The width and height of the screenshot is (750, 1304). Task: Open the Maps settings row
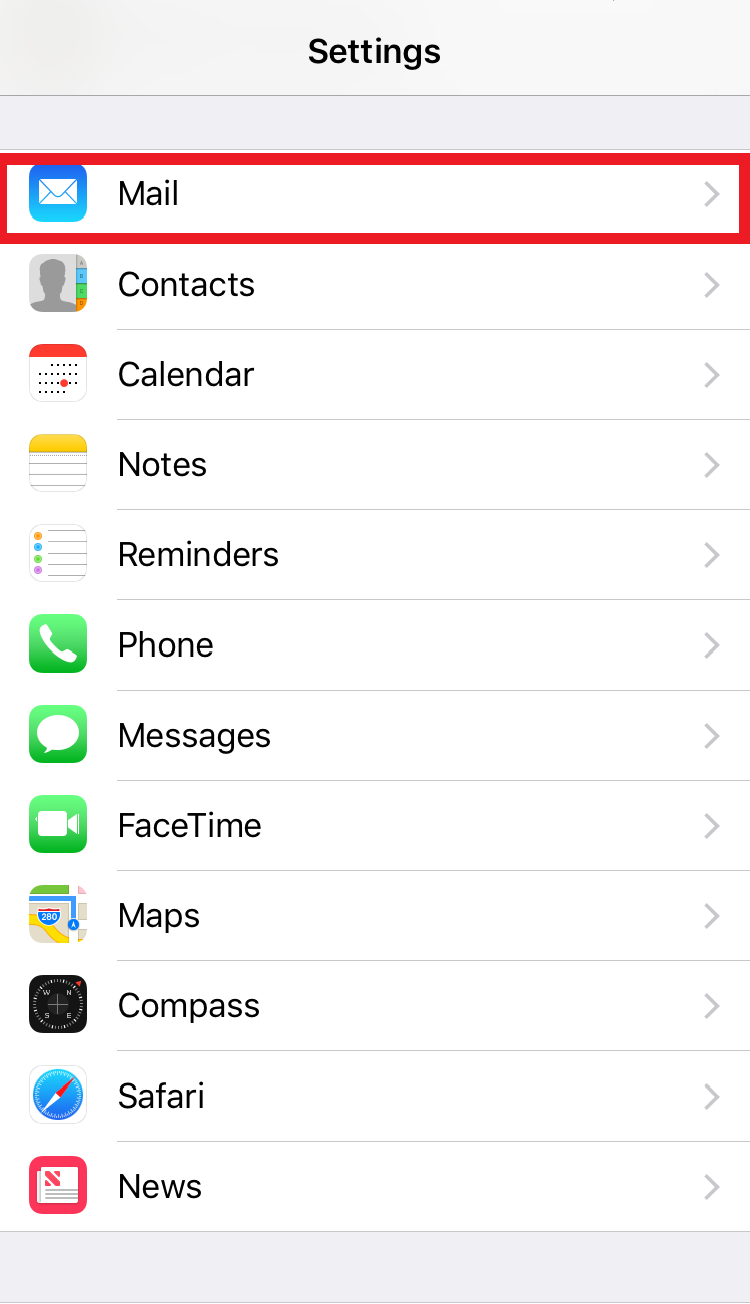point(375,915)
